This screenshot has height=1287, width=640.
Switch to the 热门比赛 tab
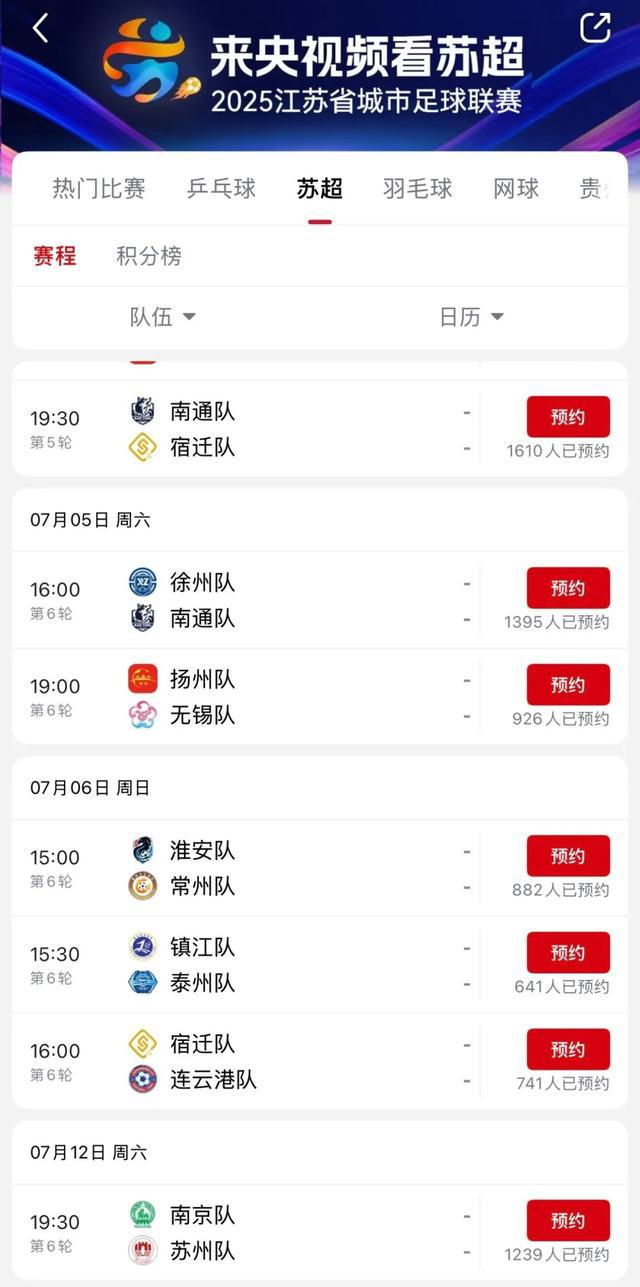tap(99, 188)
